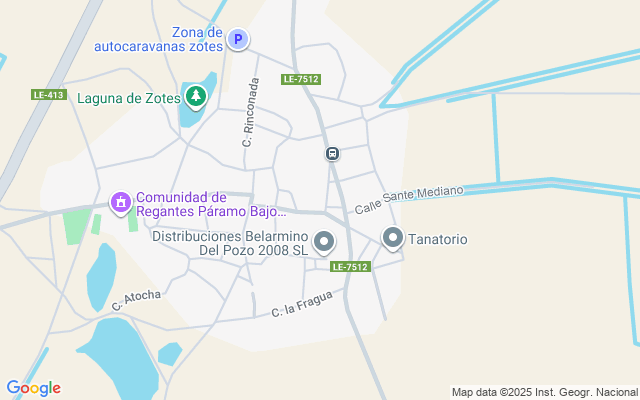This screenshot has width=640, height=400.
Task: Open the Comunidad de Regantes Páramo Bajo marker
Action: tap(121, 204)
